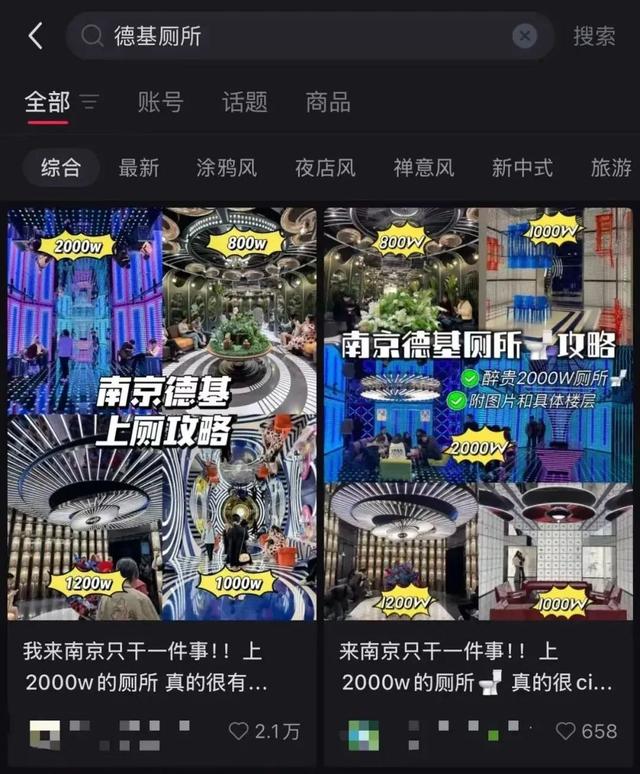The height and width of the screenshot is (774, 640).
Task: Open the filter icon next to 全部
Action: 90,102
